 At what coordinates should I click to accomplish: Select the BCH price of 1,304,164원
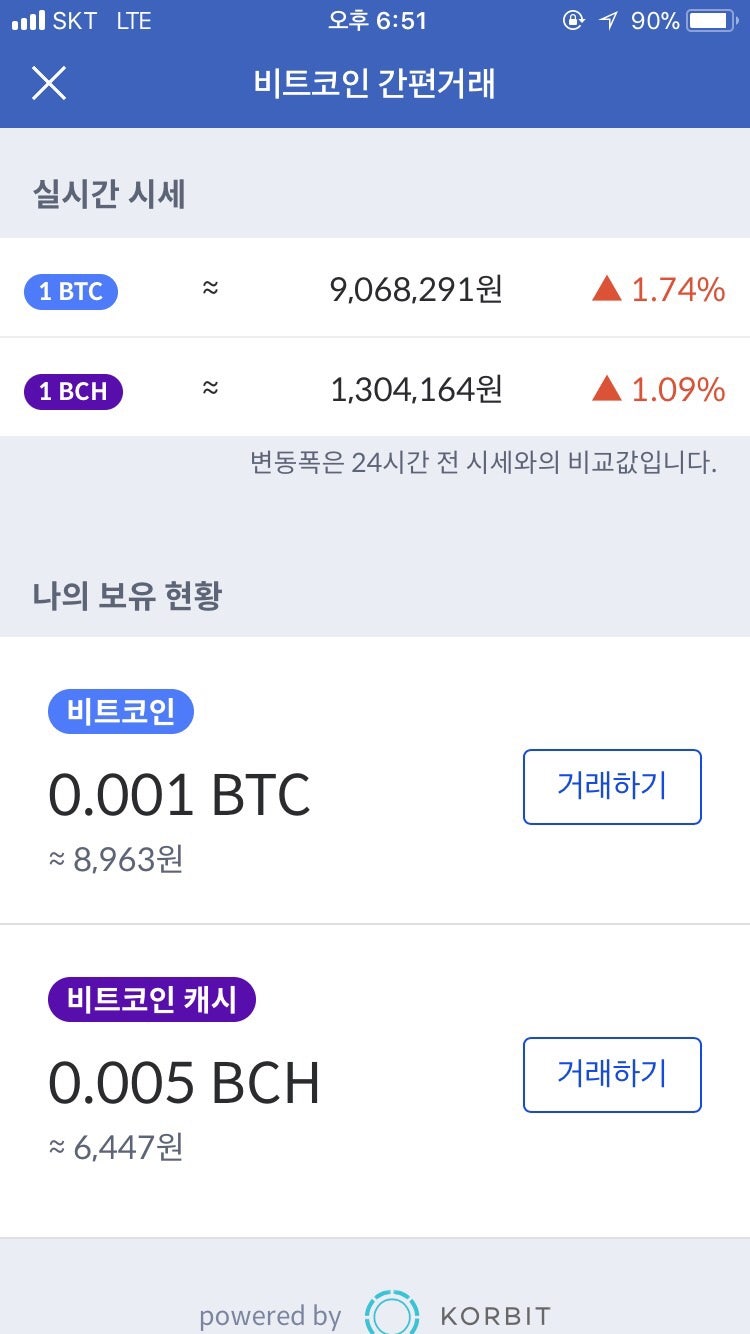(x=417, y=390)
